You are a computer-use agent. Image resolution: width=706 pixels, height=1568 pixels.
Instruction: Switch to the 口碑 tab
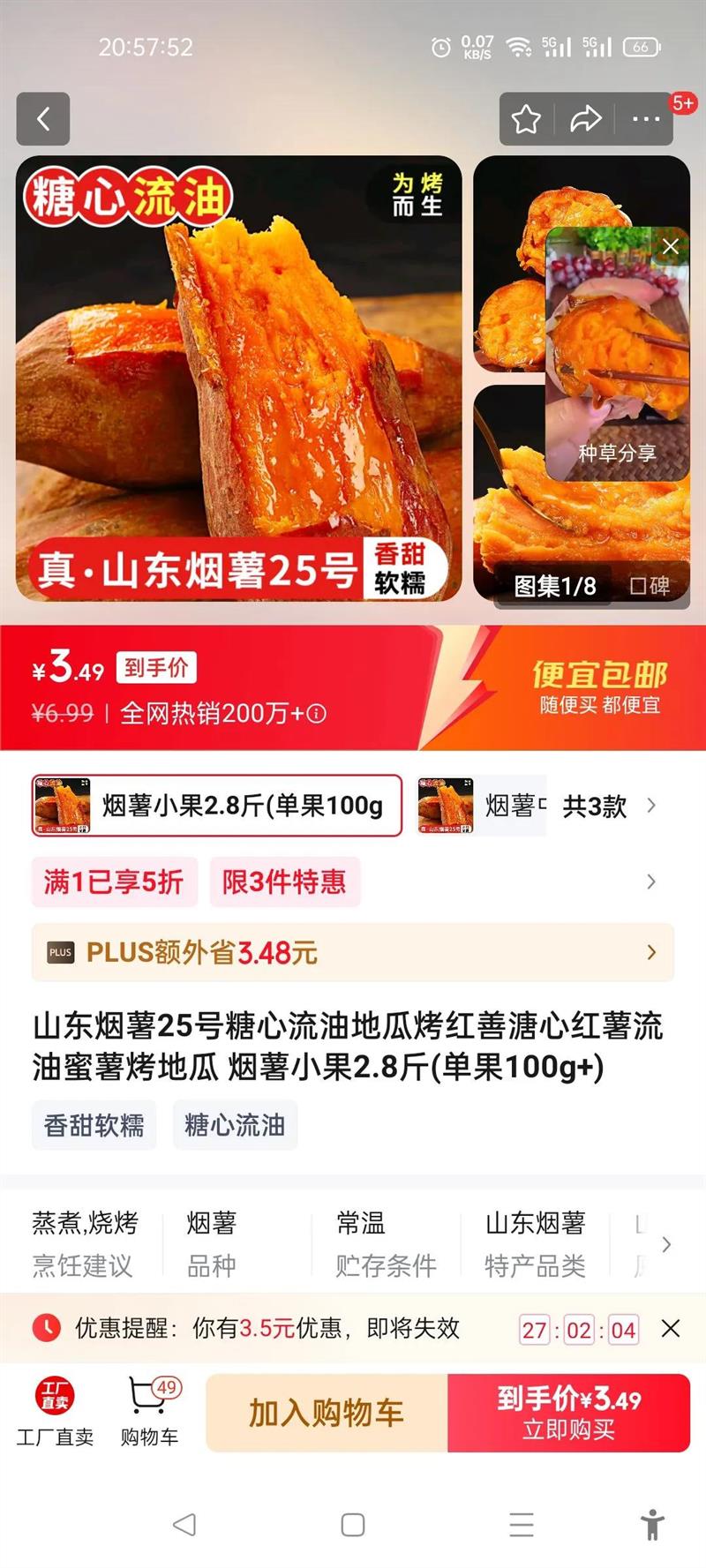(x=650, y=586)
